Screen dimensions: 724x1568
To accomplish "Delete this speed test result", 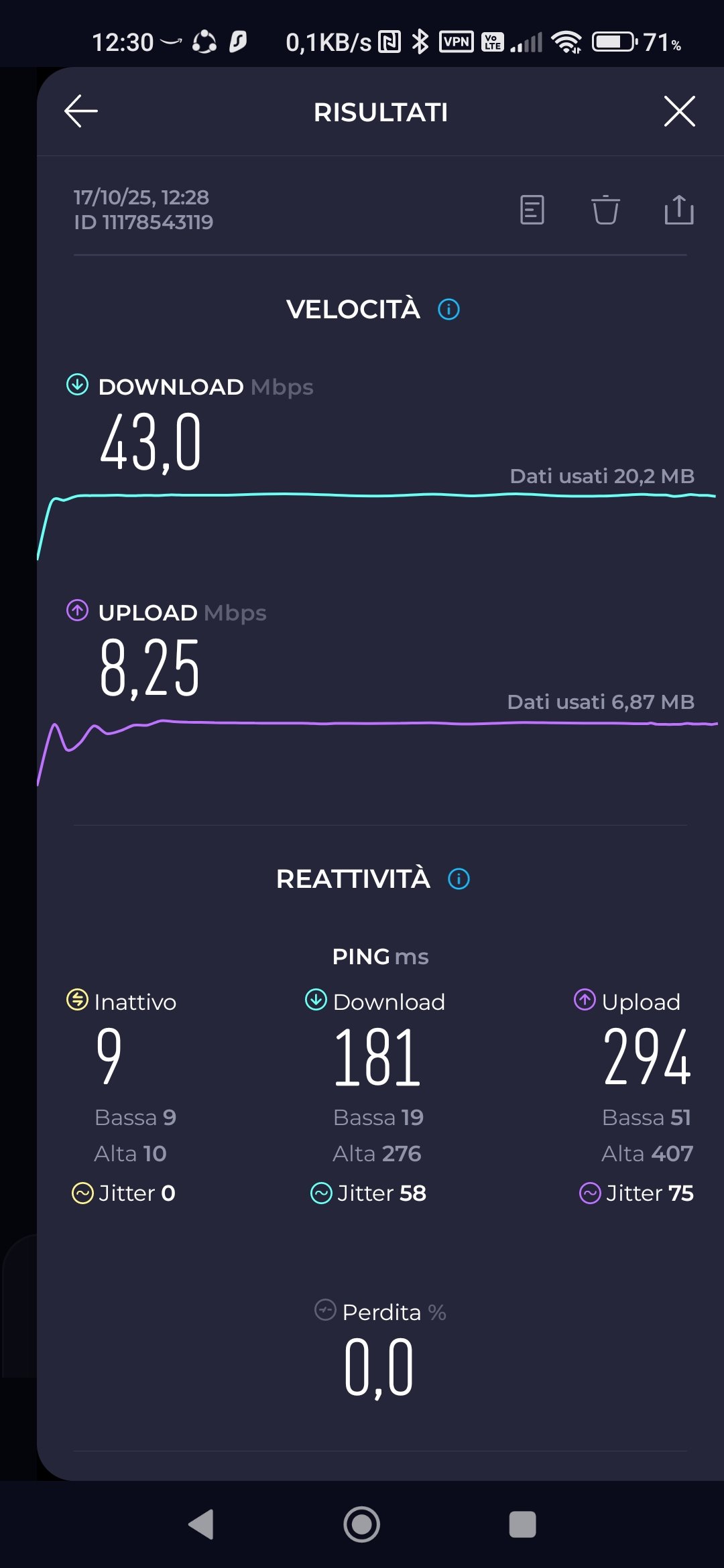I will 605,210.
